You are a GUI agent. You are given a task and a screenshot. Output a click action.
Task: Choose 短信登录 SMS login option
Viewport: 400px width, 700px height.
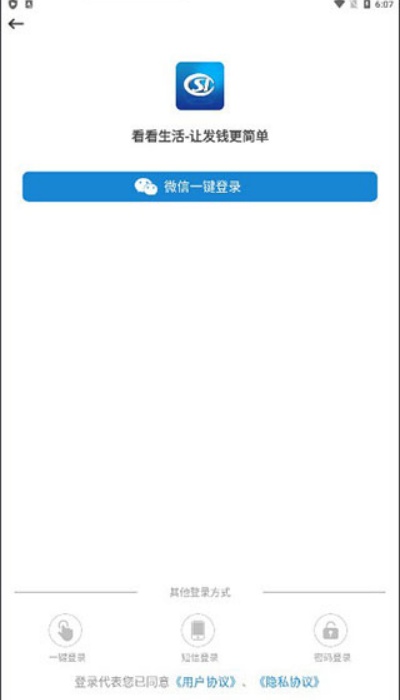pyautogui.click(x=198, y=638)
